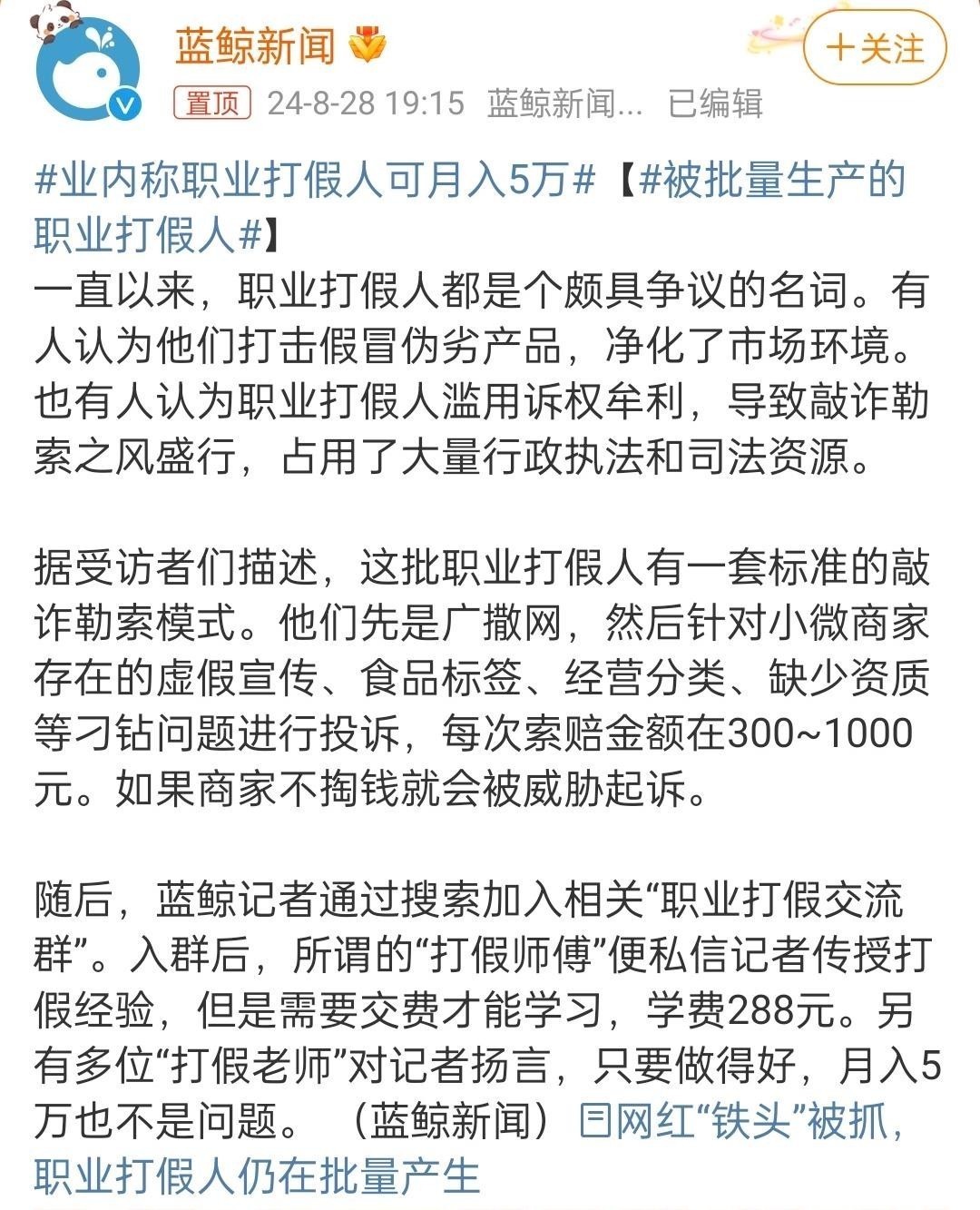Tap the 蓝鲸新闻 account name

tap(256, 45)
